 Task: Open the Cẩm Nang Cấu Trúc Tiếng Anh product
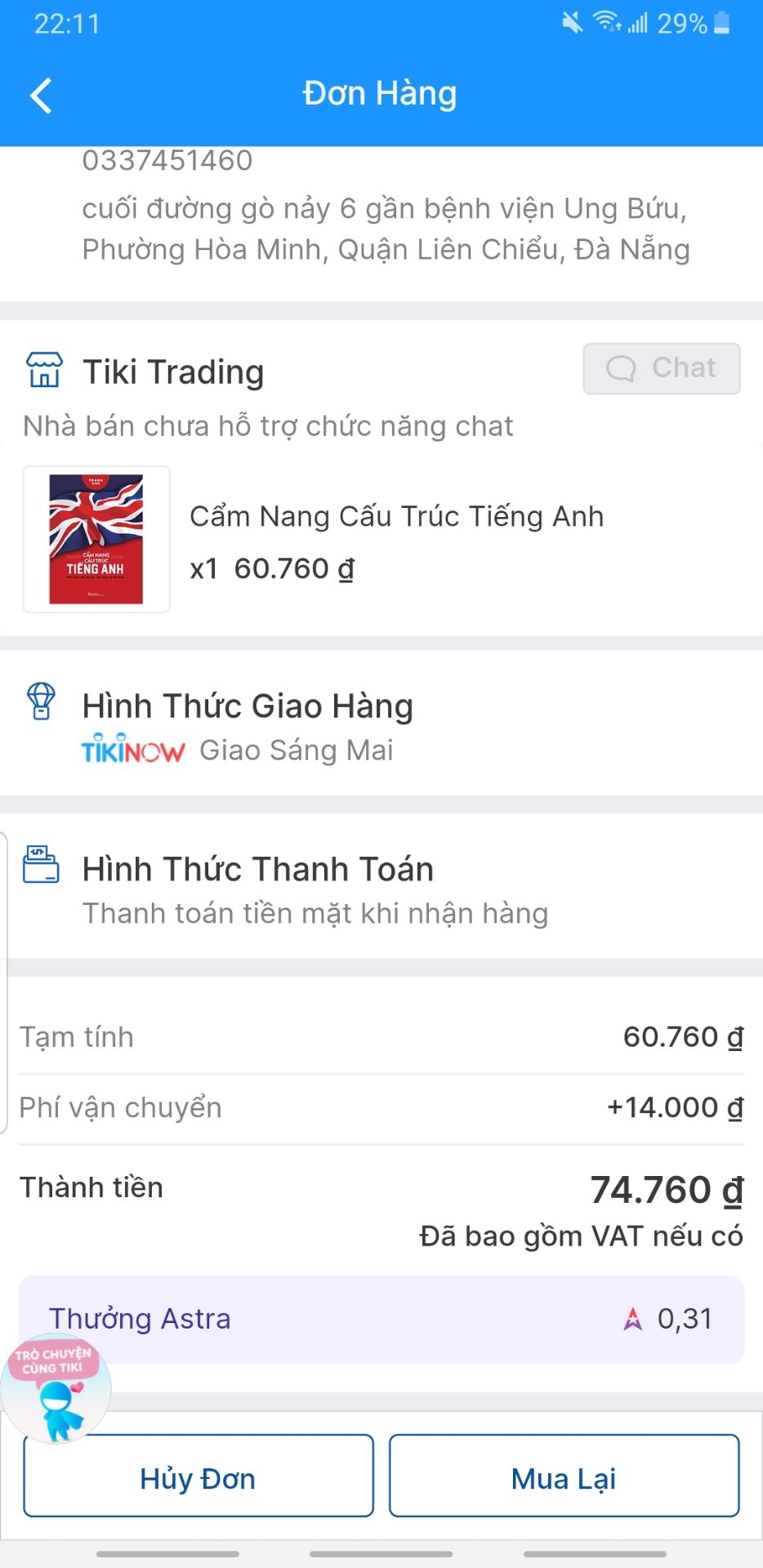396,517
